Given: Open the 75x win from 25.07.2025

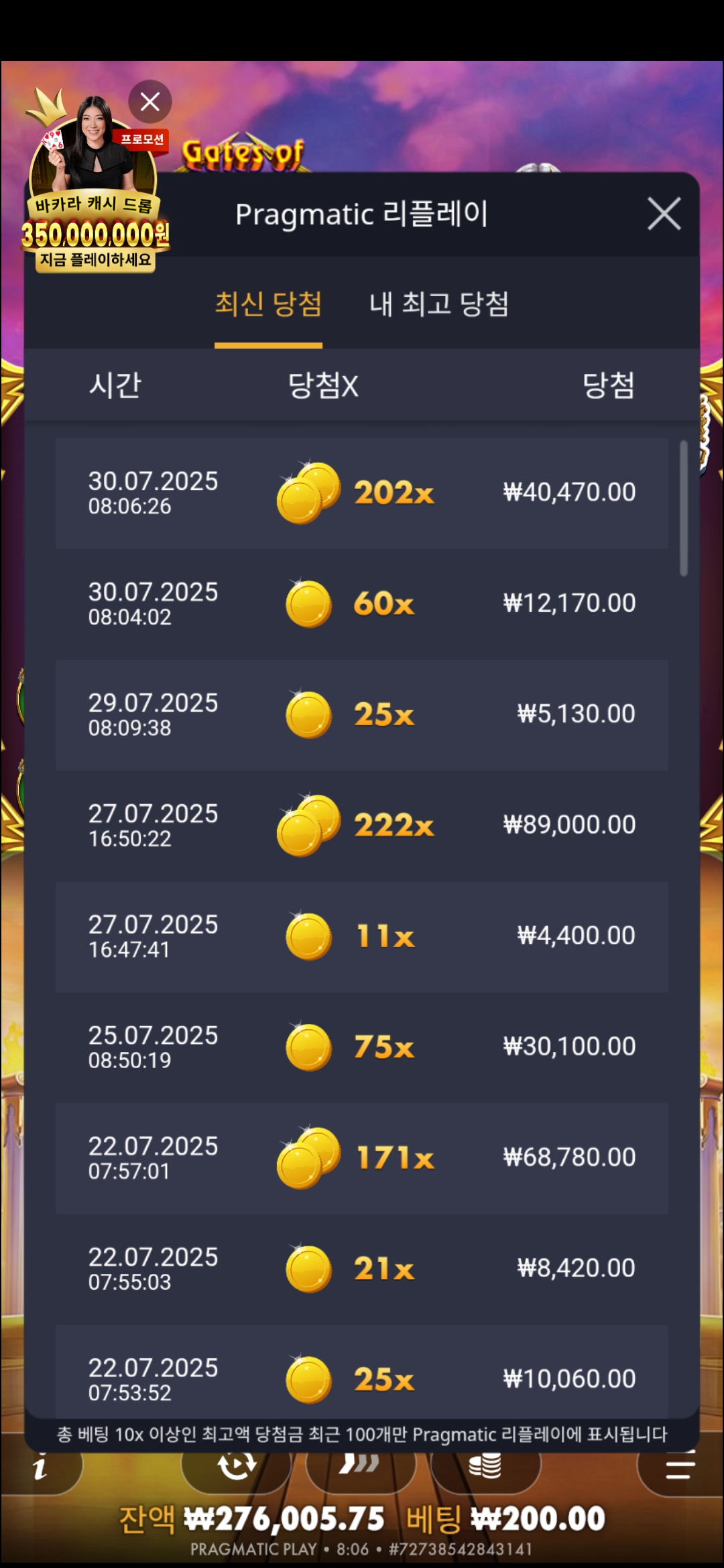Looking at the screenshot, I should [x=362, y=1047].
